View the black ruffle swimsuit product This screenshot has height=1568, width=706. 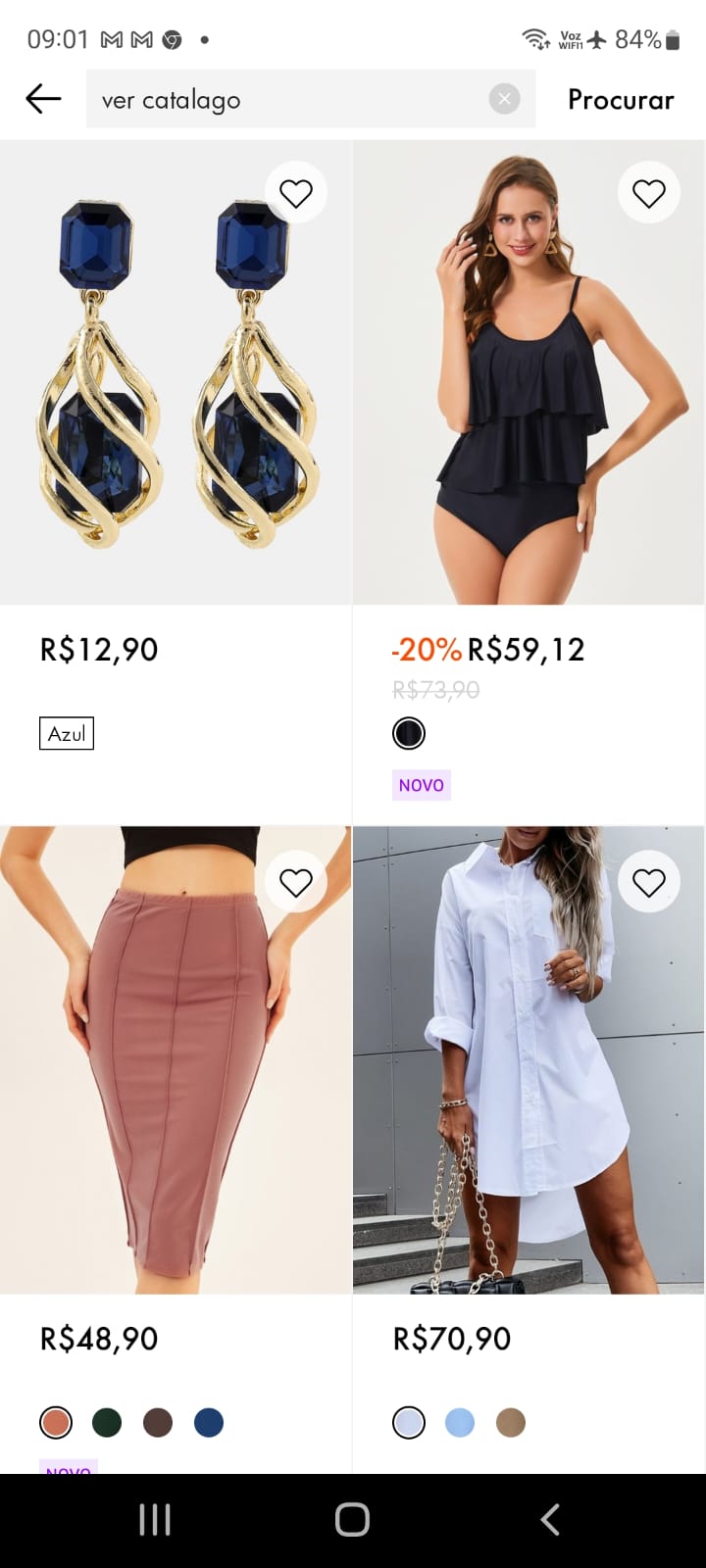pyautogui.click(x=529, y=372)
